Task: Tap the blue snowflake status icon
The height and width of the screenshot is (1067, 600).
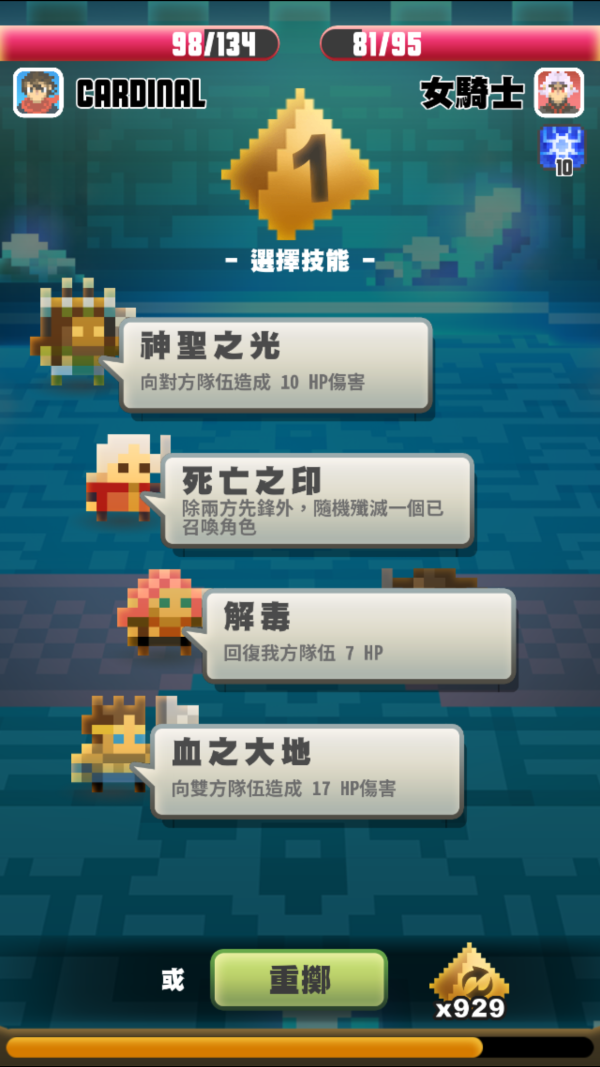Action: click(x=562, y=147)
